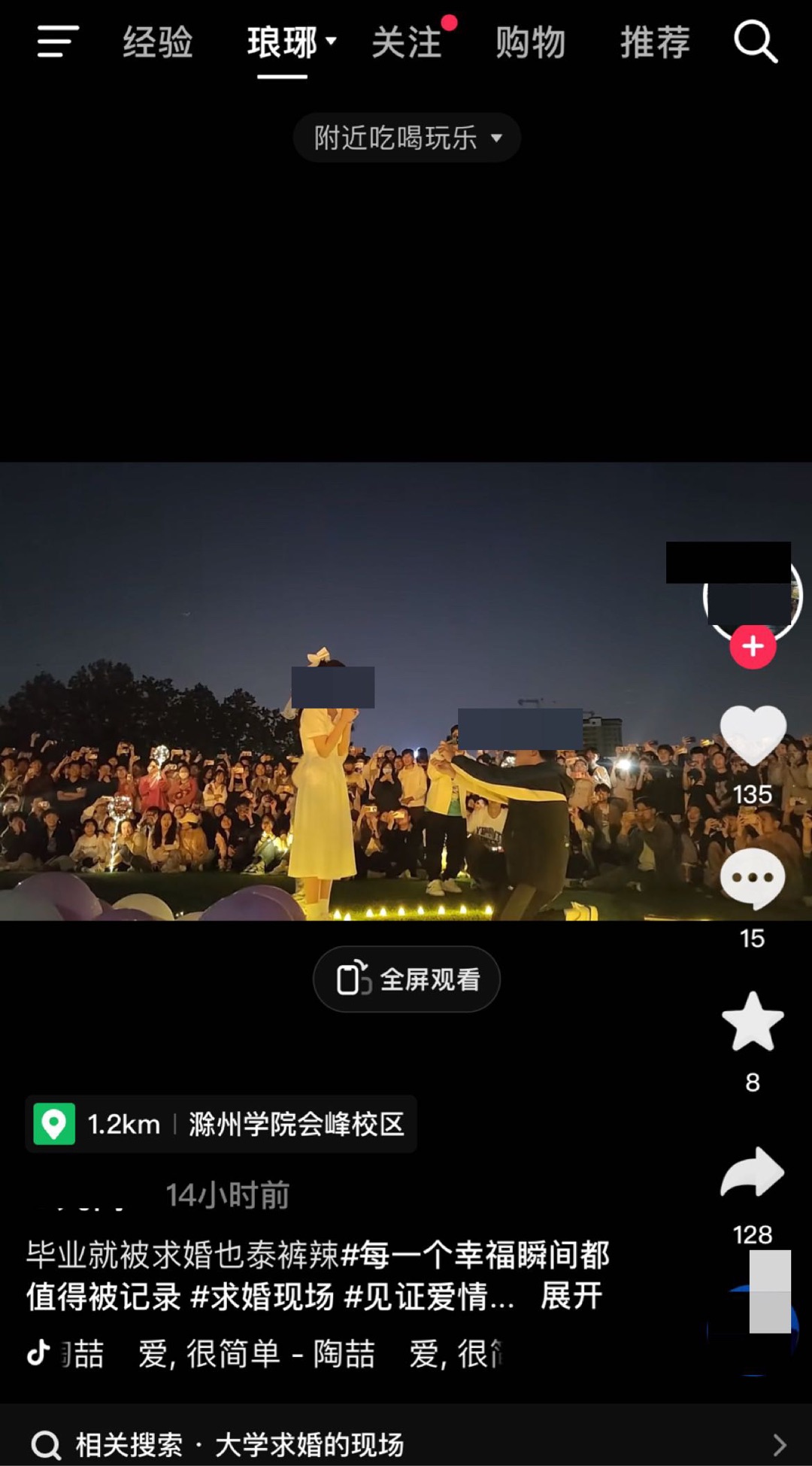Open the search magnifier icon
This screenshot has height=1466, width=812.
756,42
